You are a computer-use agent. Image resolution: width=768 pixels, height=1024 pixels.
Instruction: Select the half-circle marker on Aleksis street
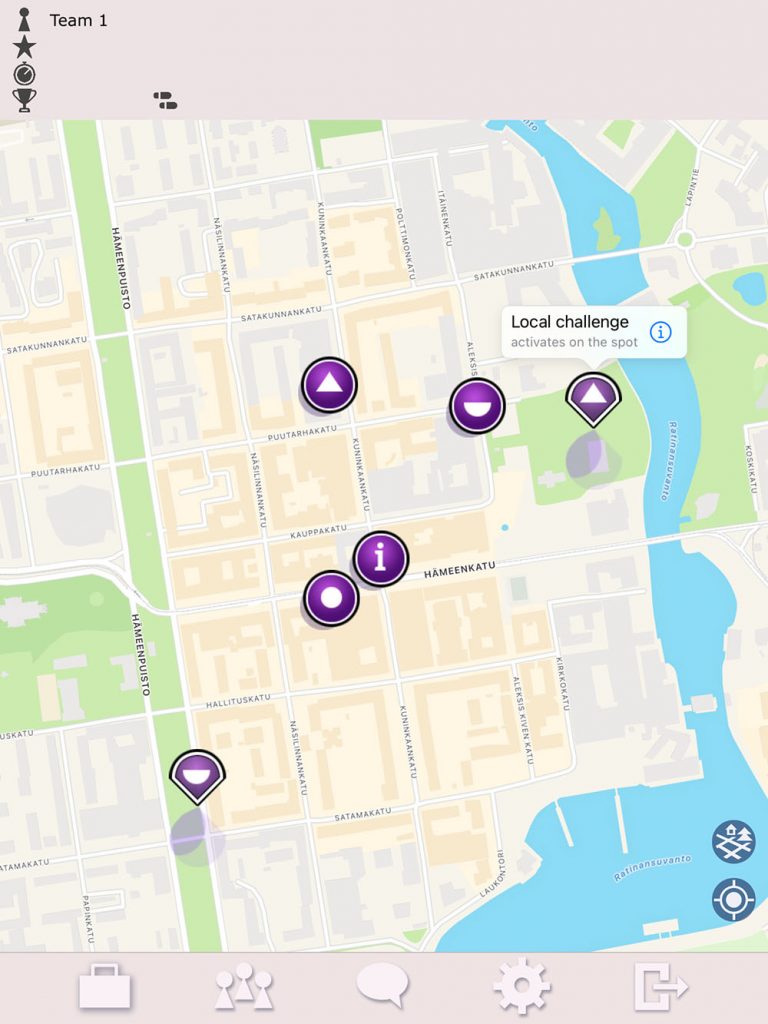(477, 406)
